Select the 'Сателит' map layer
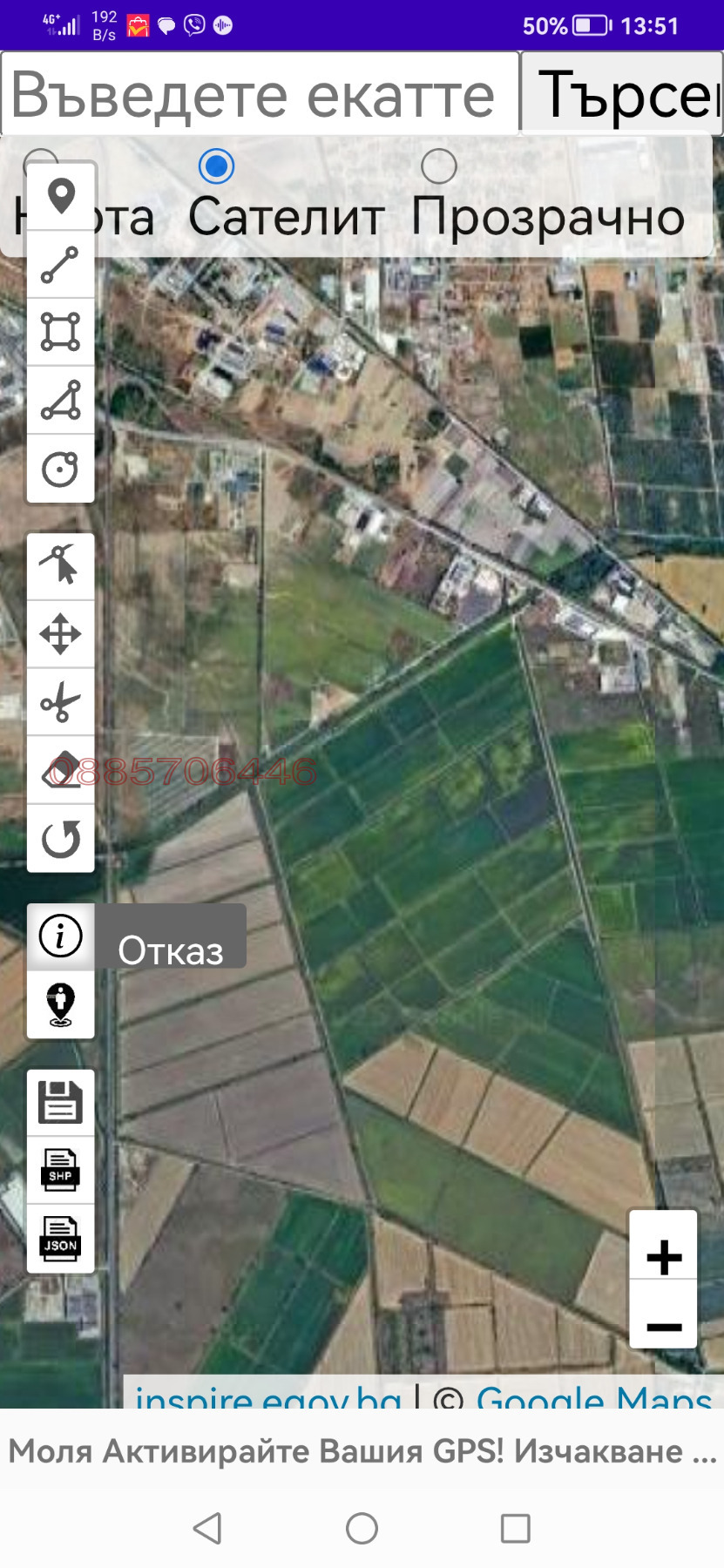This screenshot has width=724, height=1568. pos(216,166)
